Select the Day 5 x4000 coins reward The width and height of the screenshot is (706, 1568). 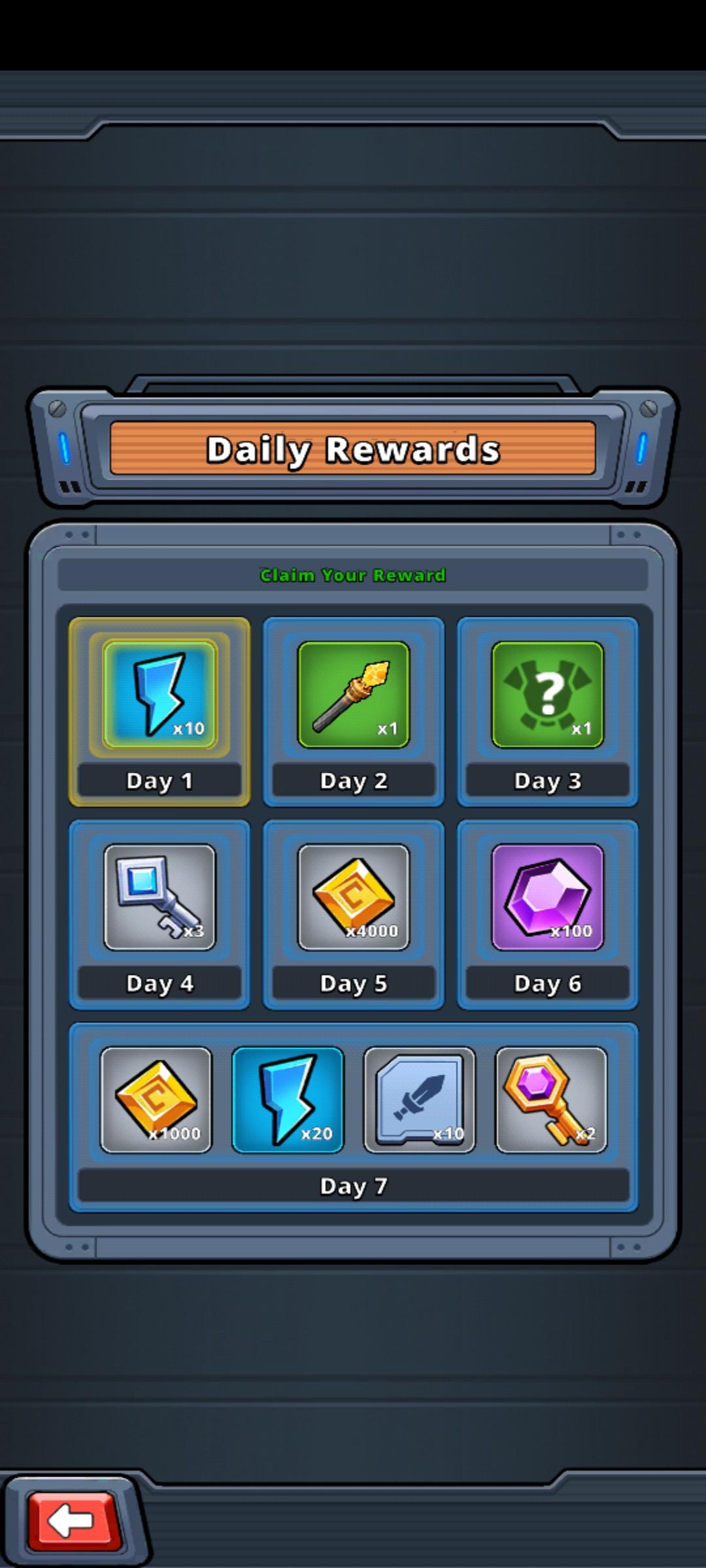[353, 898]
